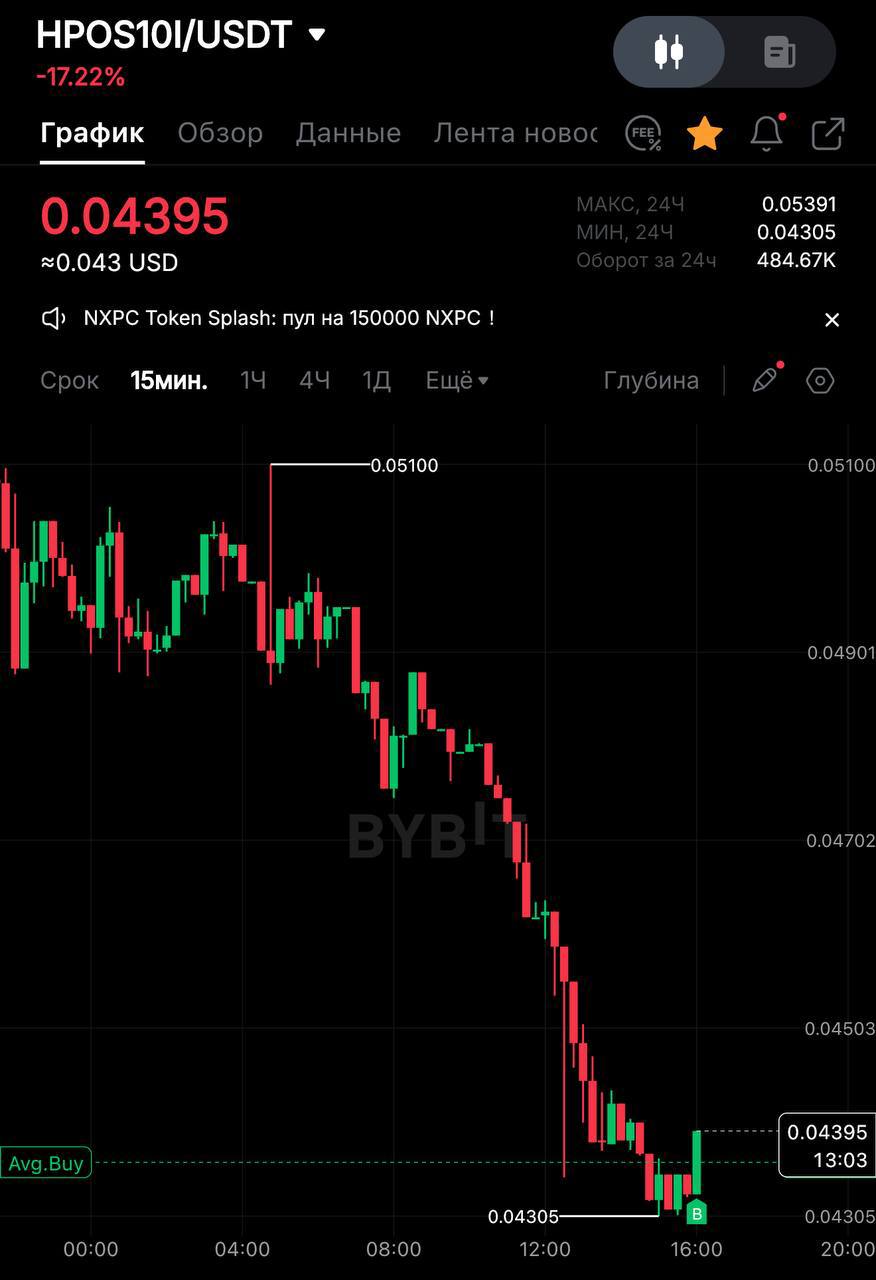
Task: Select the 15мин. timeframe
Action: (169, 381)
